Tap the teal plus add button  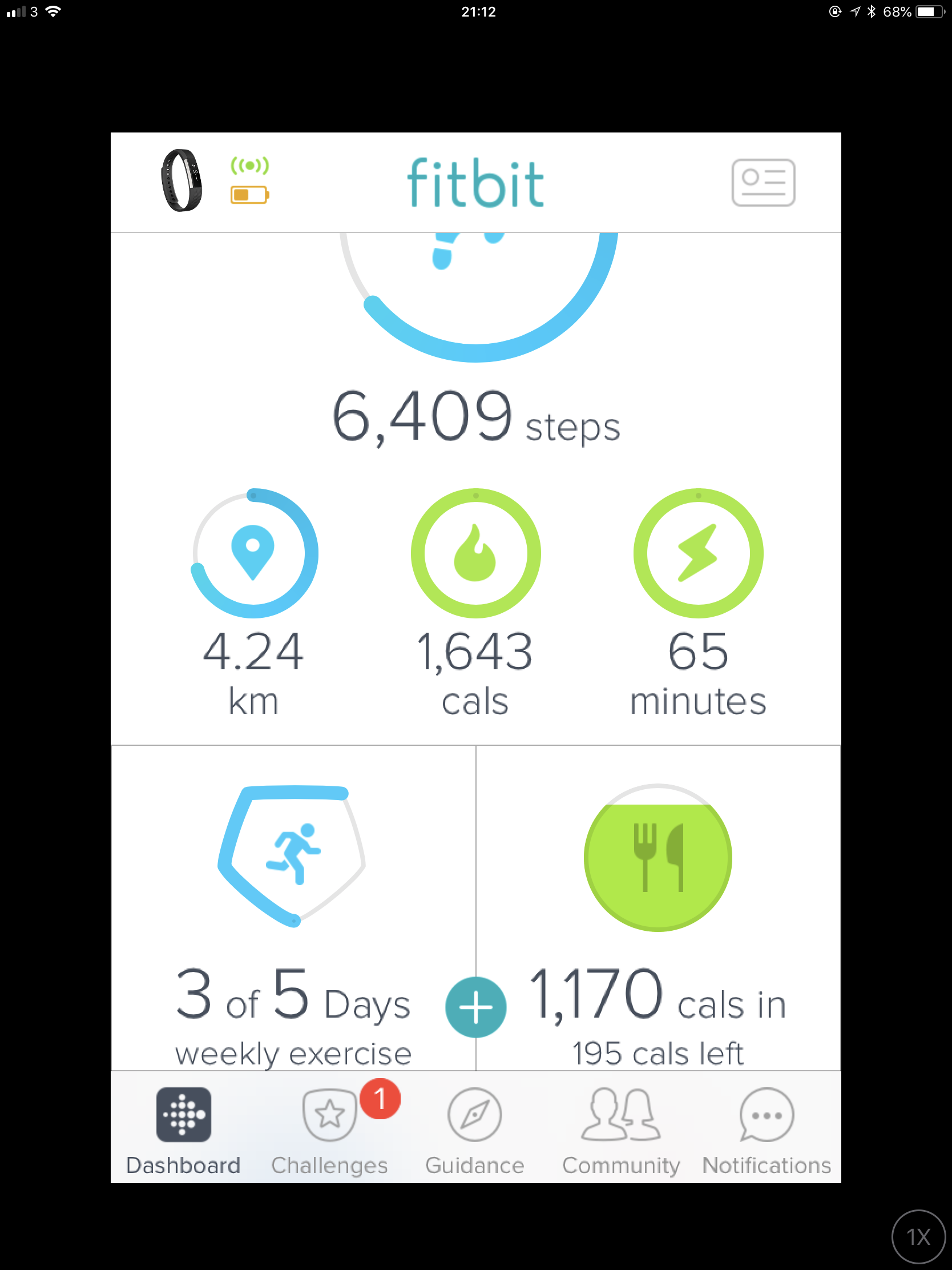pos(475,1007)
